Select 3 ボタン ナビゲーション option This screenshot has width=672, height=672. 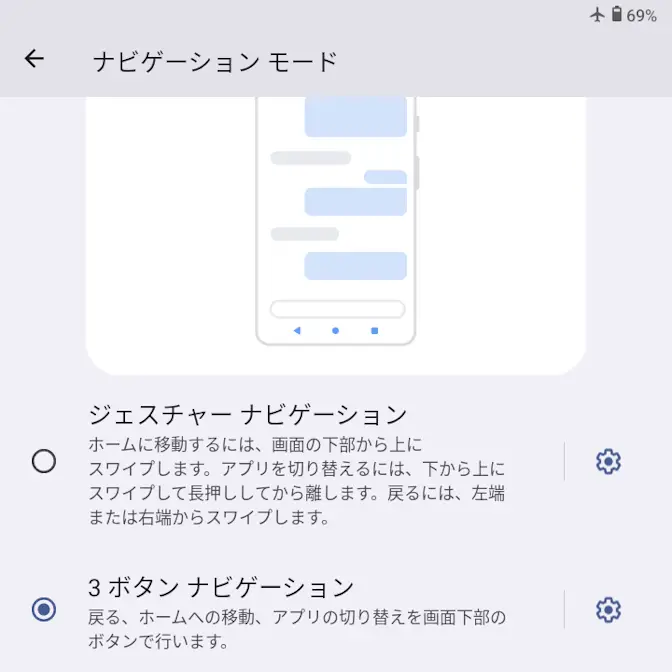44,609
